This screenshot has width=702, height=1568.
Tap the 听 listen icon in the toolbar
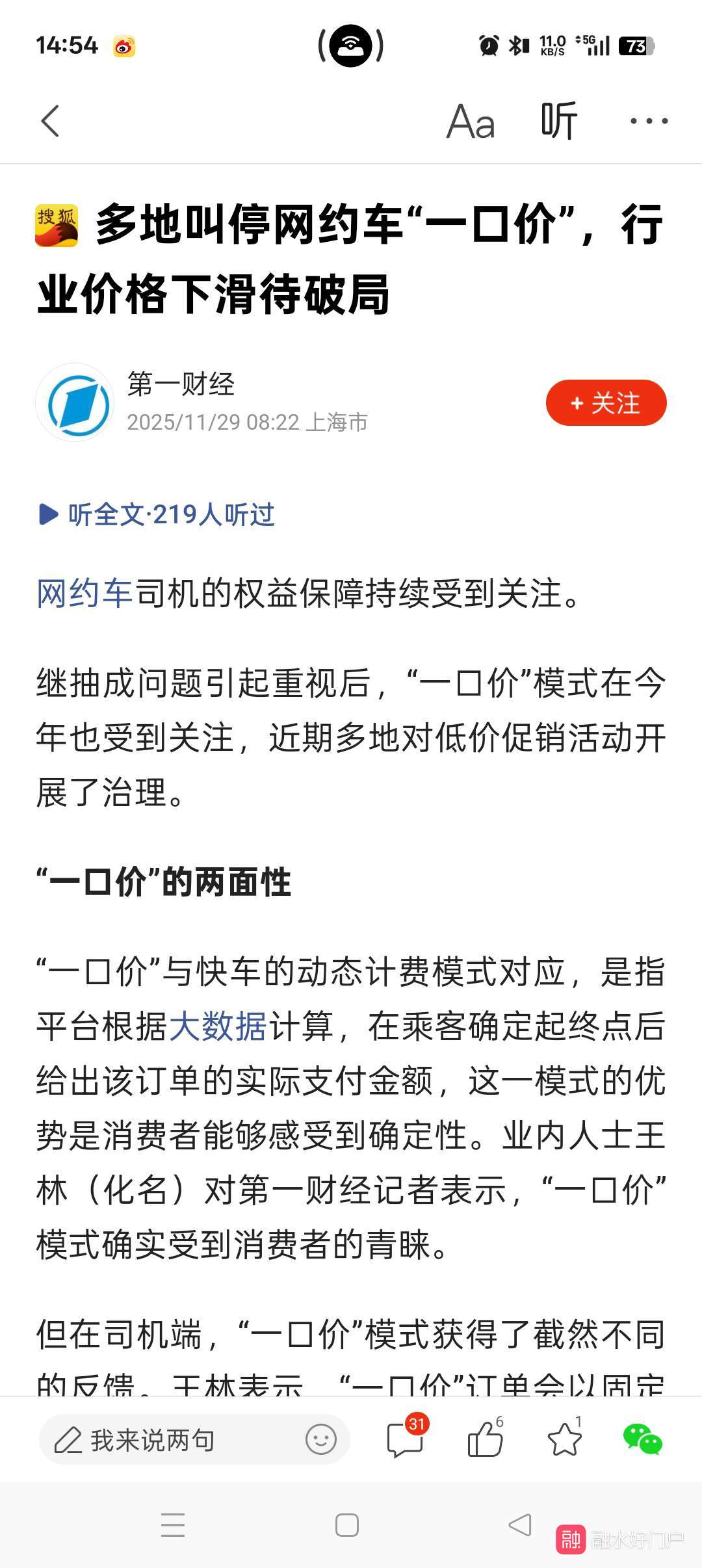(559, 121)
